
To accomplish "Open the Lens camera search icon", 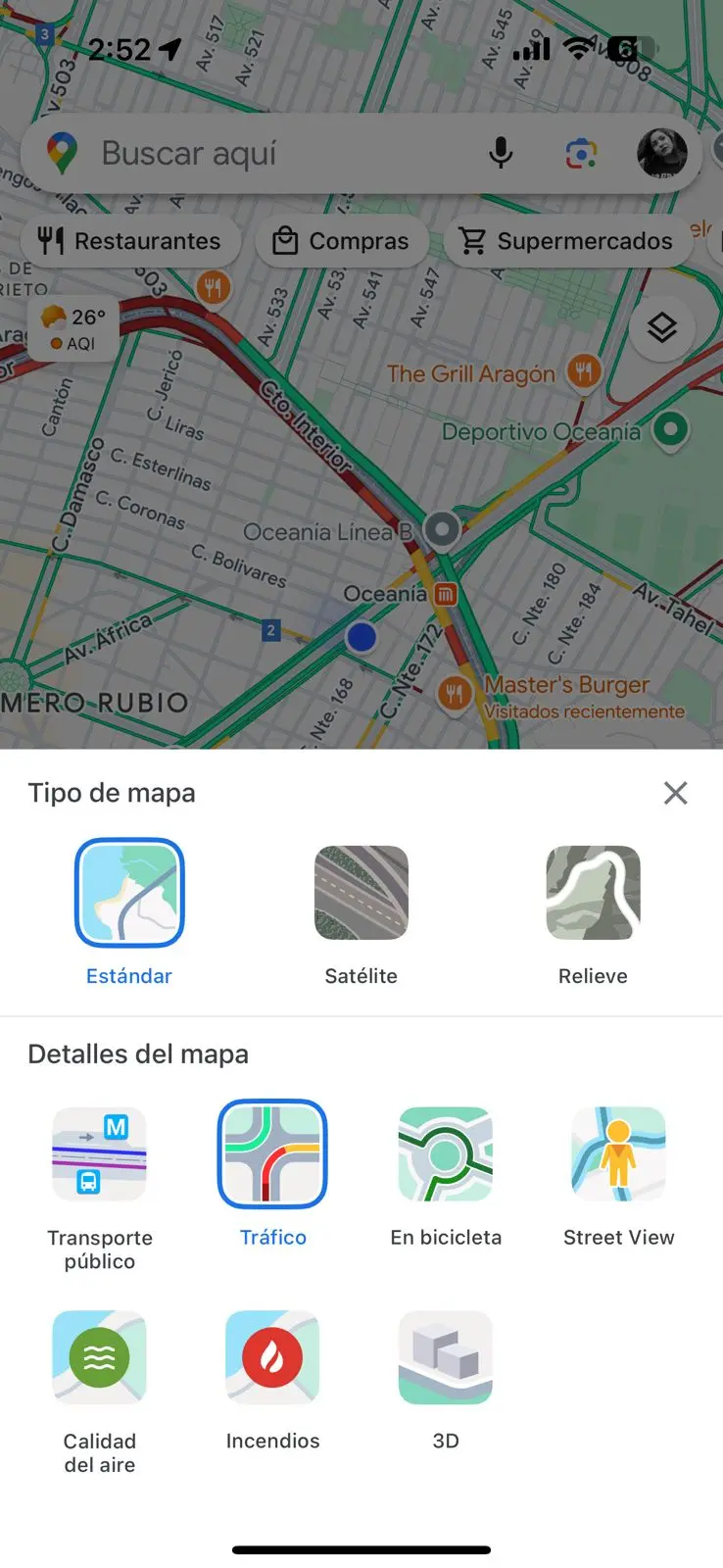I will [x=581, y=154].
